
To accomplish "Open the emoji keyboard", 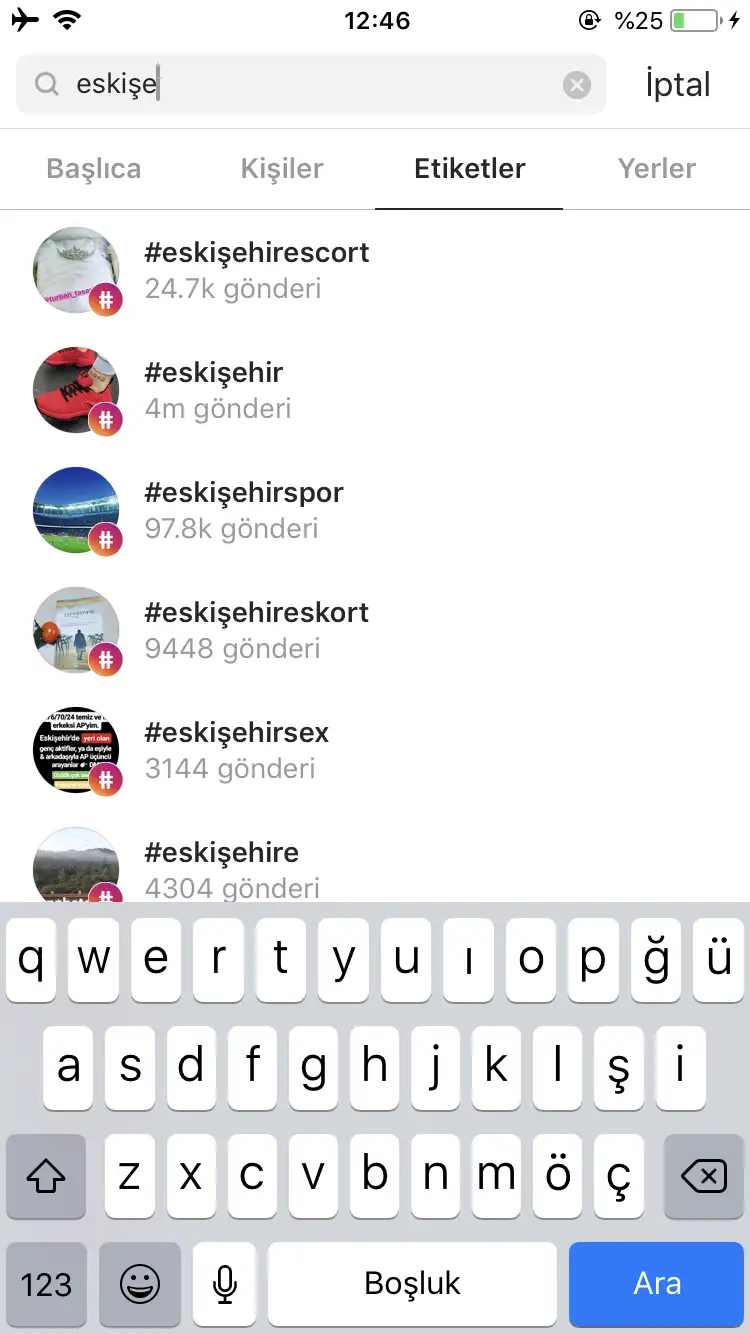I will tap(139, 1284).
